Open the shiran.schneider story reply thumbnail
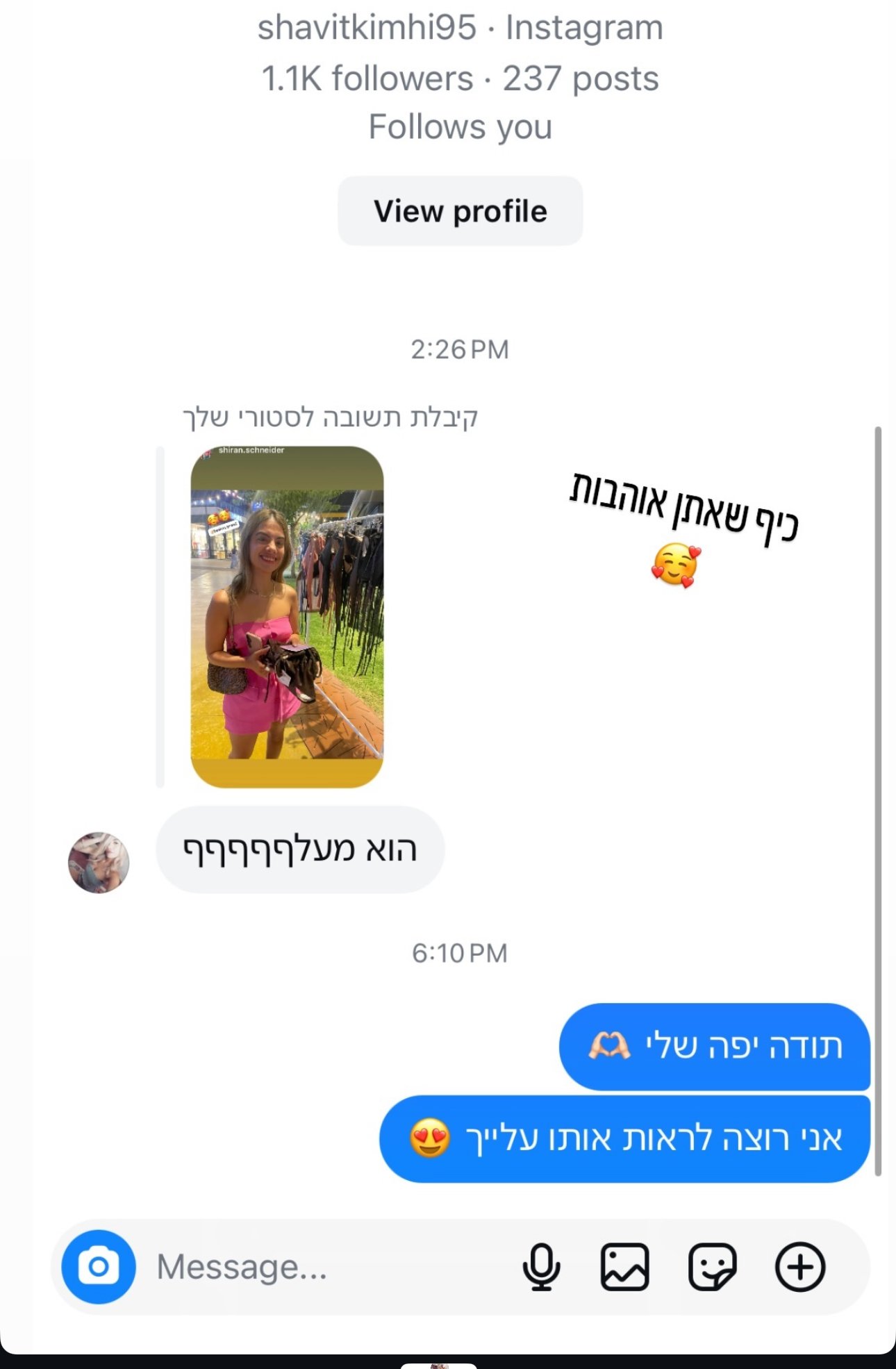The height and width of the screenshot is (1369, 896). pos(286,618)
